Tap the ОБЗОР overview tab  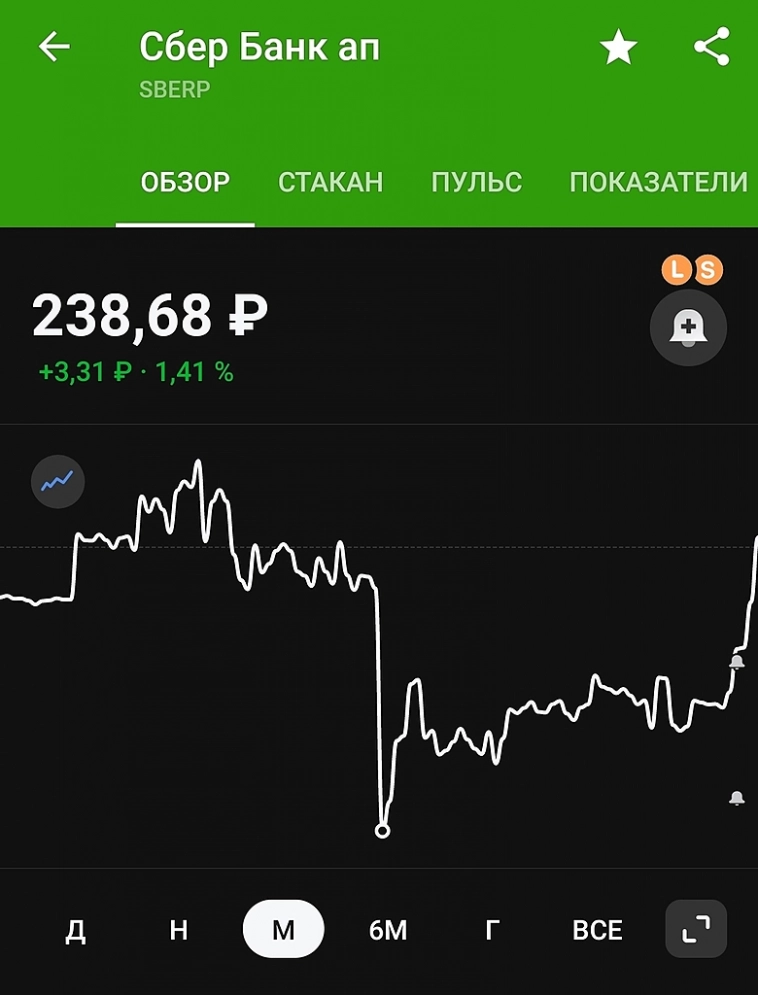click(x=186, y=181)
